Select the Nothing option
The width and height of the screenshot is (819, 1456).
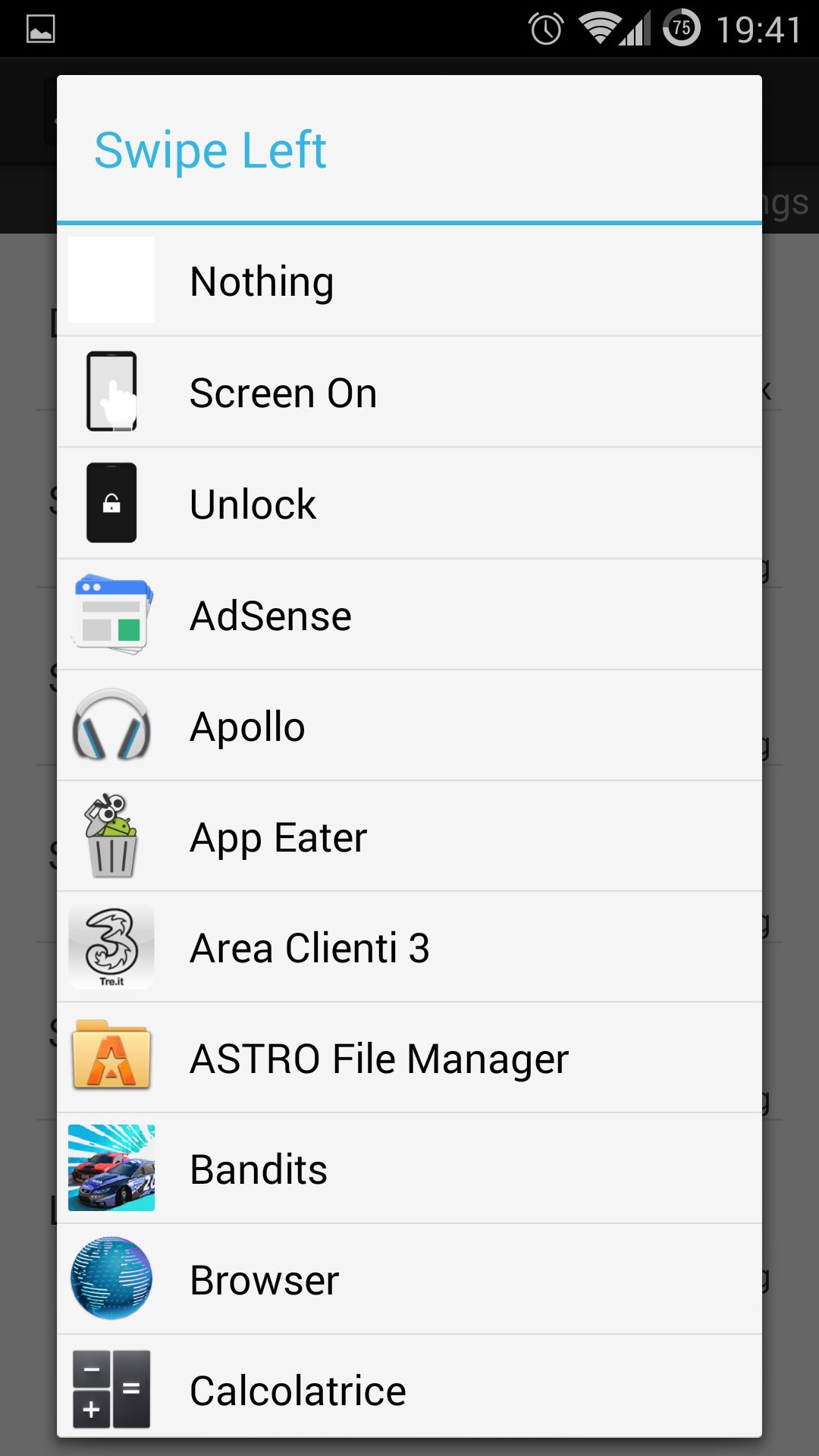(409, 281)
